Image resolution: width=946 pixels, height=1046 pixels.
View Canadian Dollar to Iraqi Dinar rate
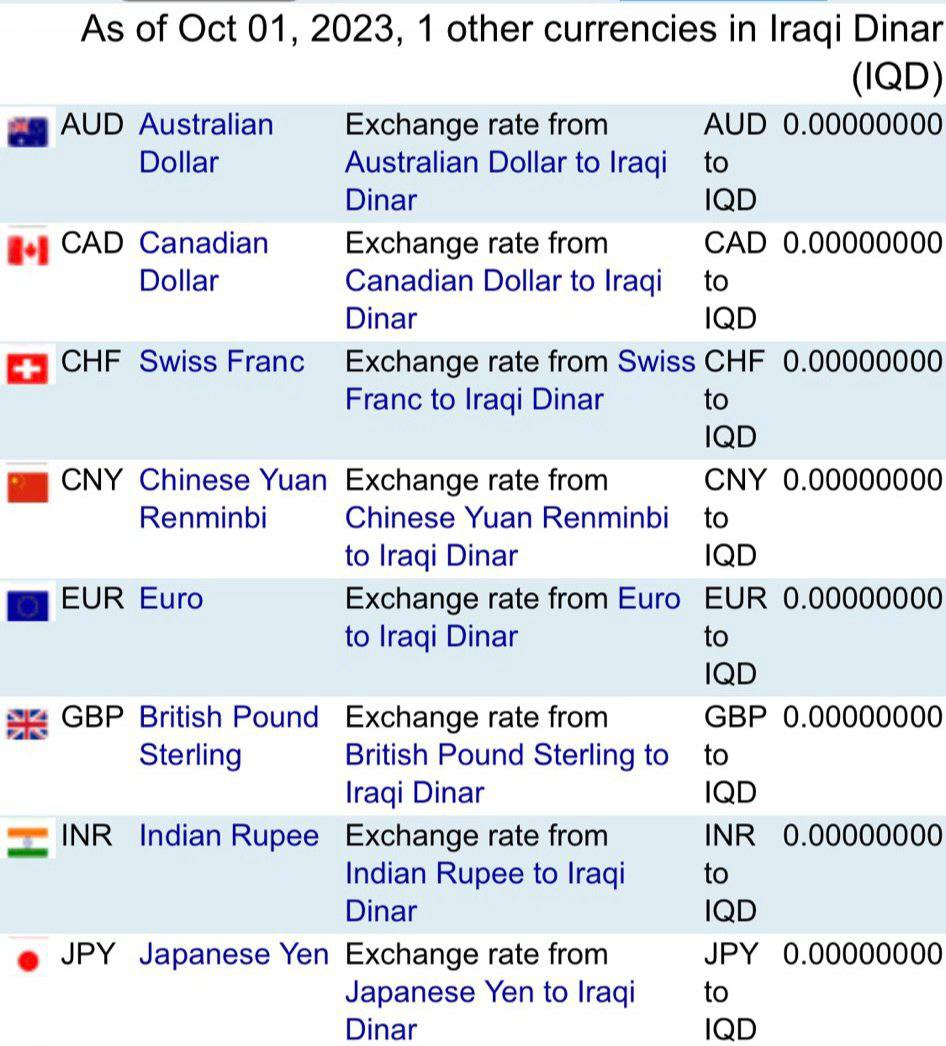[503, 281]
